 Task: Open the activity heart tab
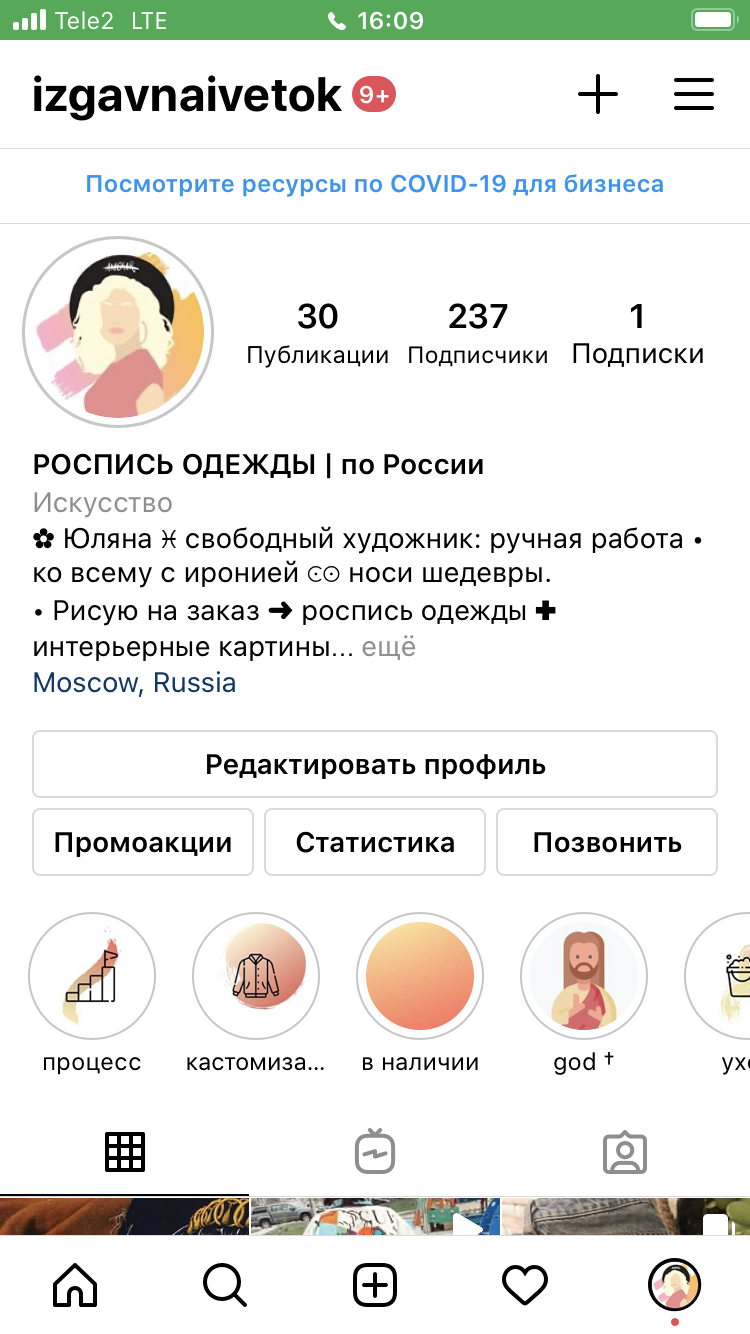(525, 1284)
